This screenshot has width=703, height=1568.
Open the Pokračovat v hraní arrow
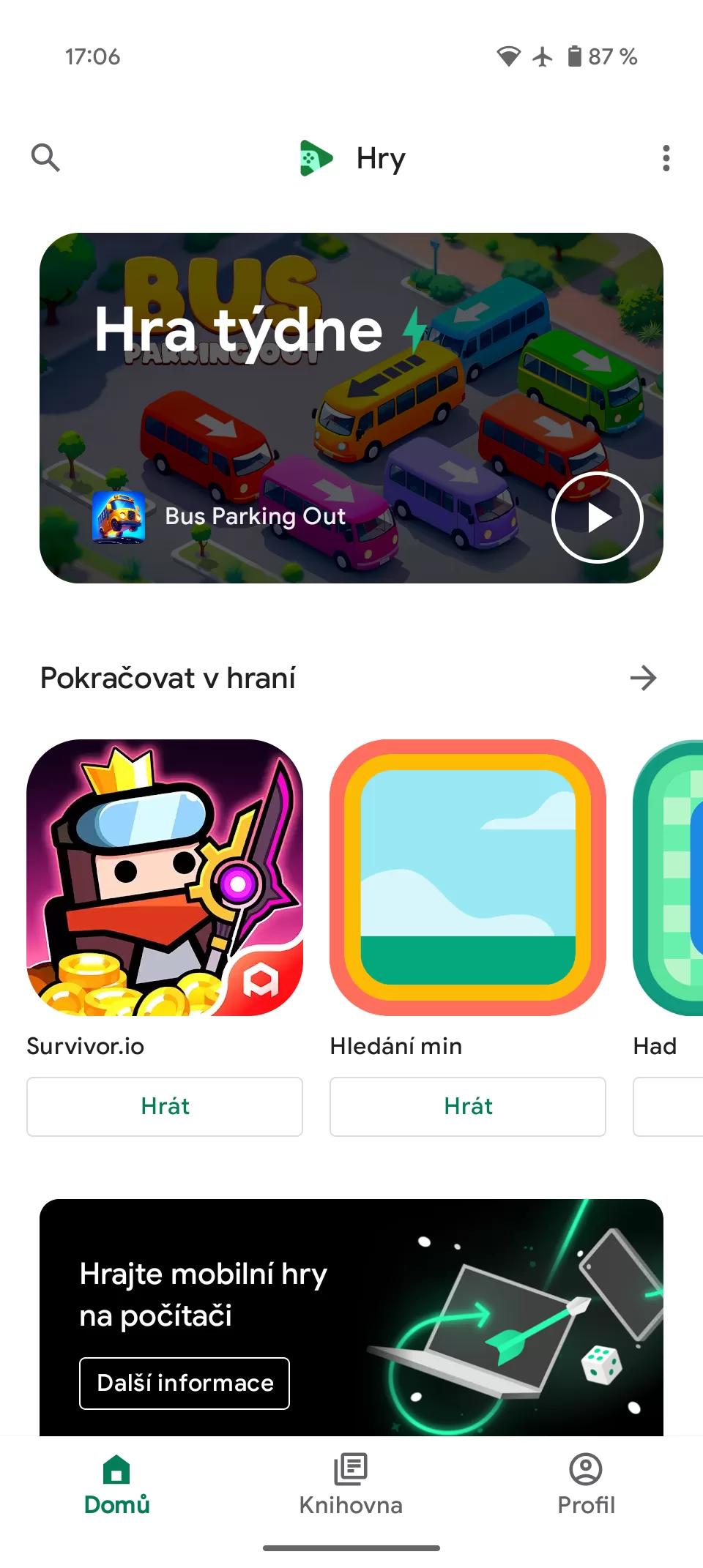643,678
